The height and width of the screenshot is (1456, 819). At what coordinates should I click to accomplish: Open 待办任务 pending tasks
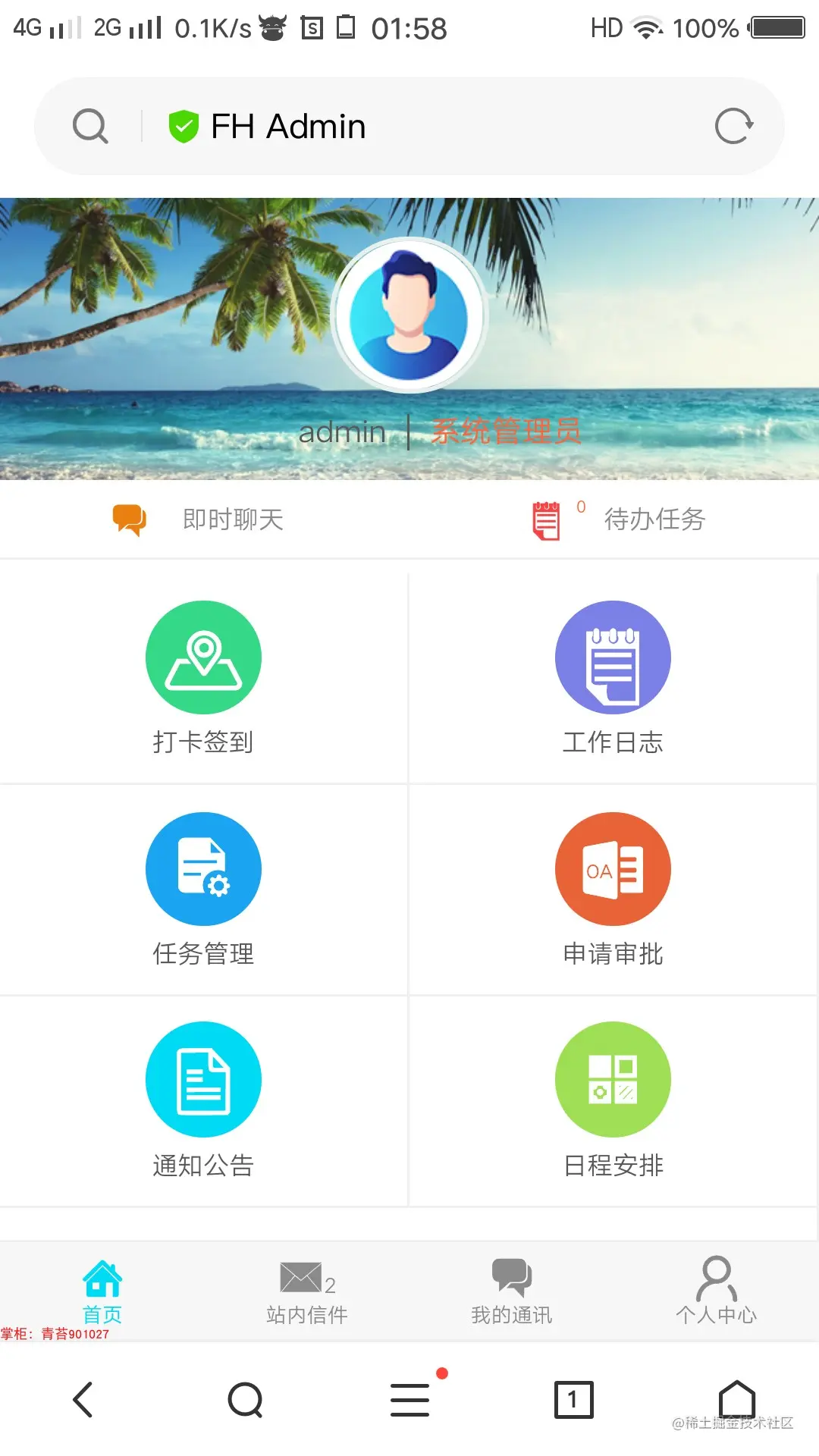[619, 519]
